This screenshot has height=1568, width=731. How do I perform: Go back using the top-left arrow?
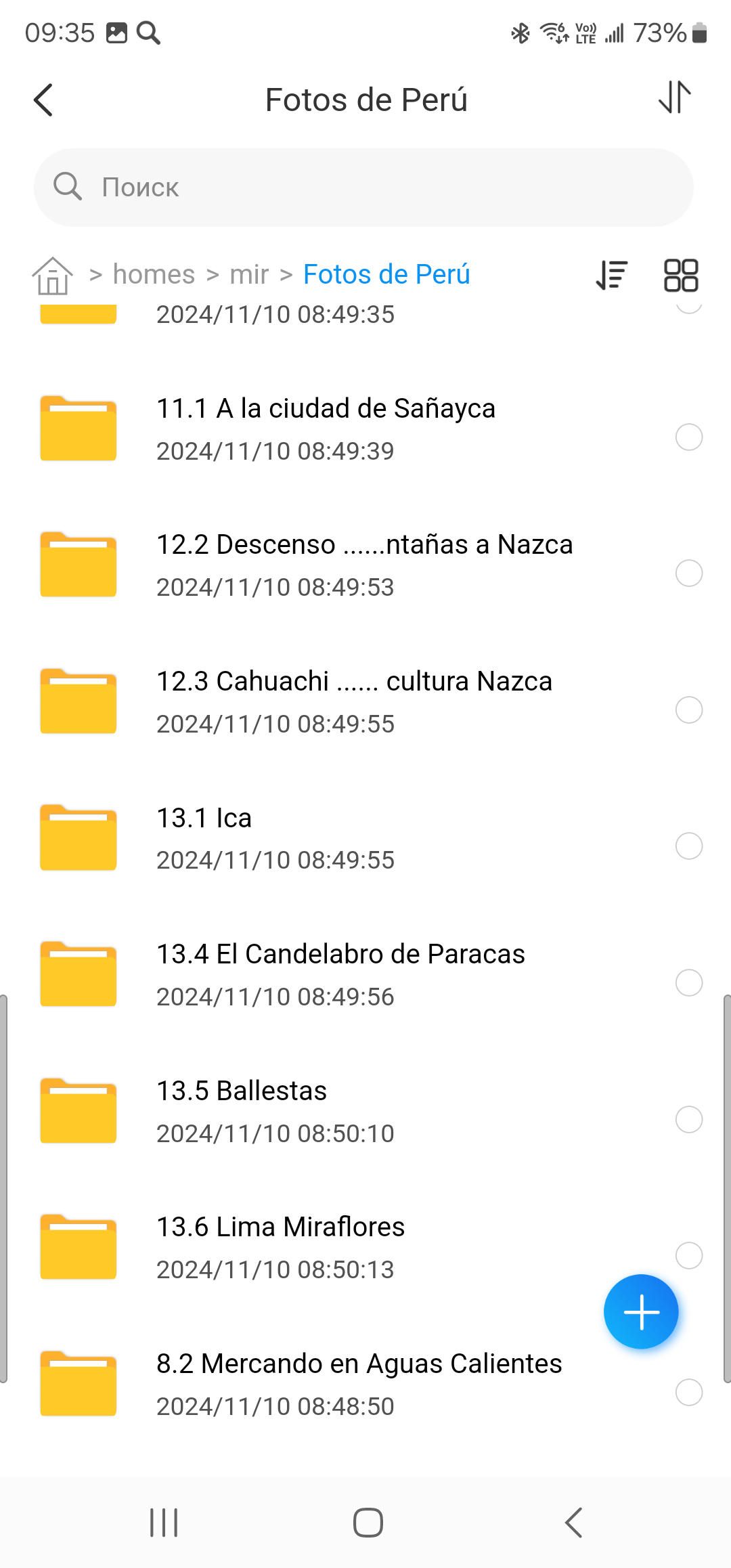tap(43, 100)
